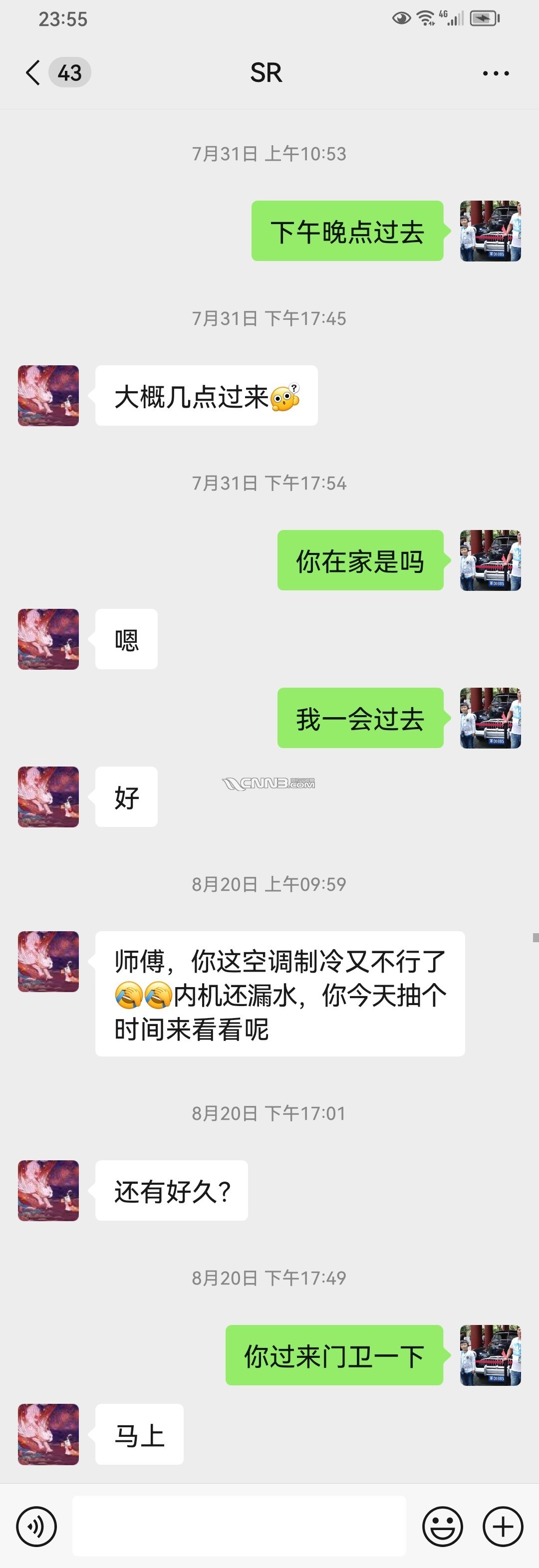Open SR's avatar beside 大概几点过来
This screenshot has width=539, height=1568.
click(x=48, y=396)
